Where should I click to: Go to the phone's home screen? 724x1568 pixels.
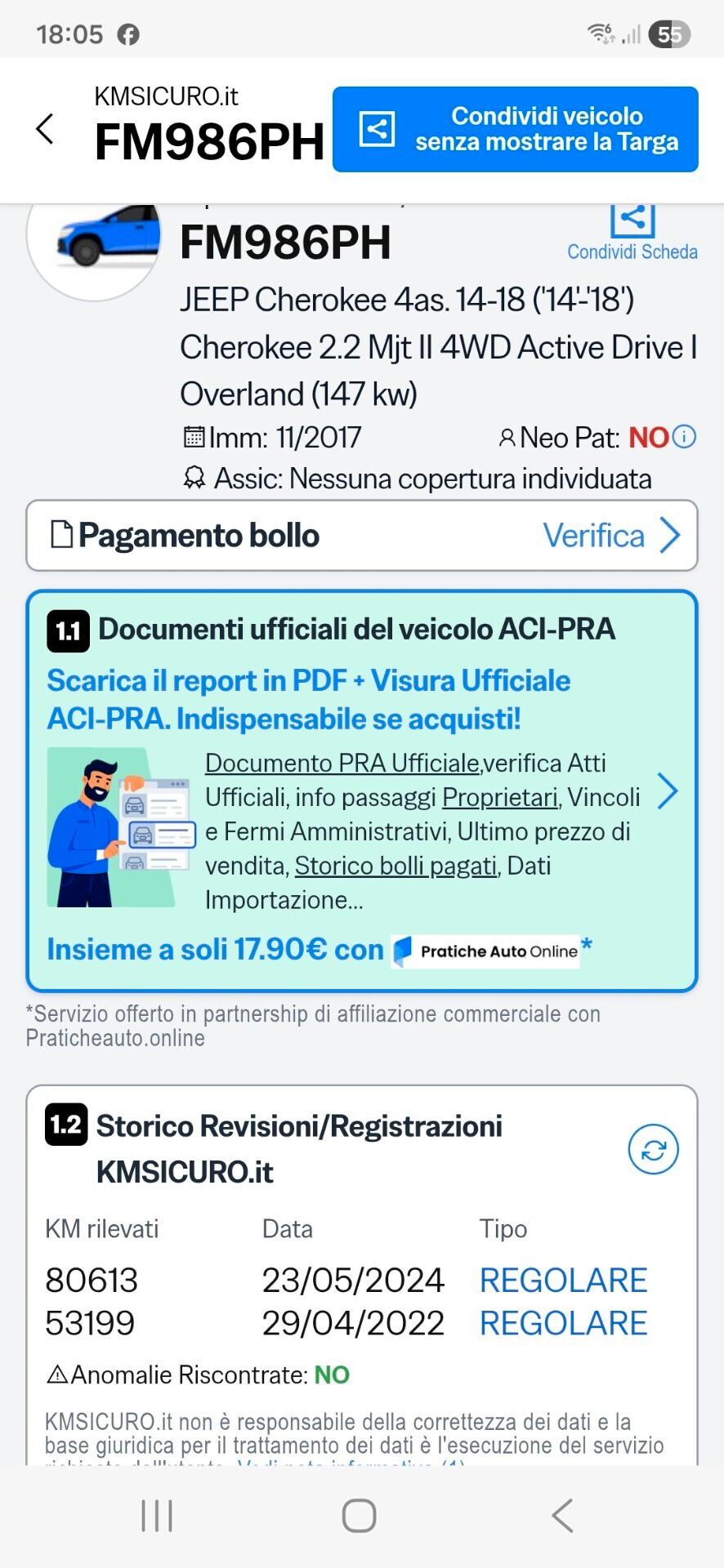click(360, 1515)
